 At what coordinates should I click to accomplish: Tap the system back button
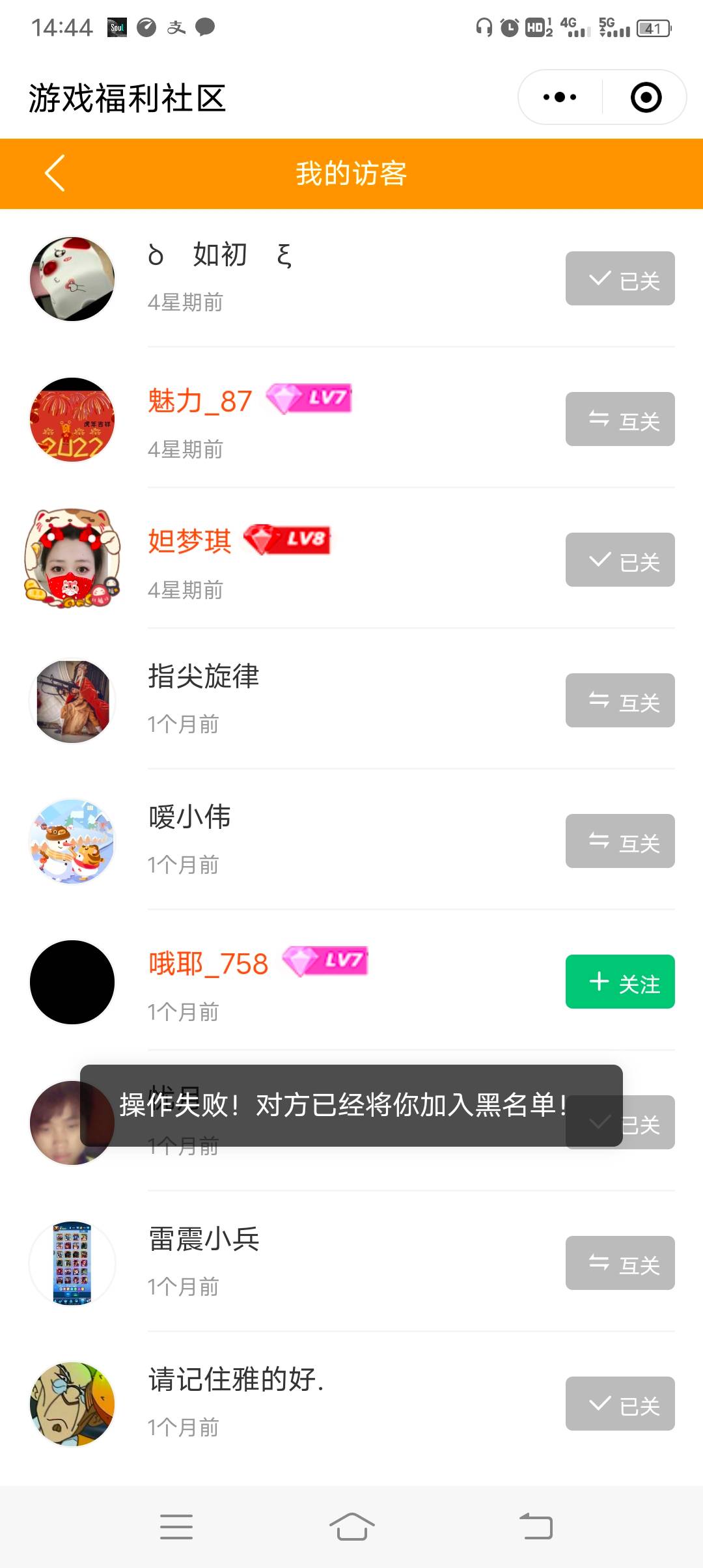pyautogui.click(x=536, y=1526)
